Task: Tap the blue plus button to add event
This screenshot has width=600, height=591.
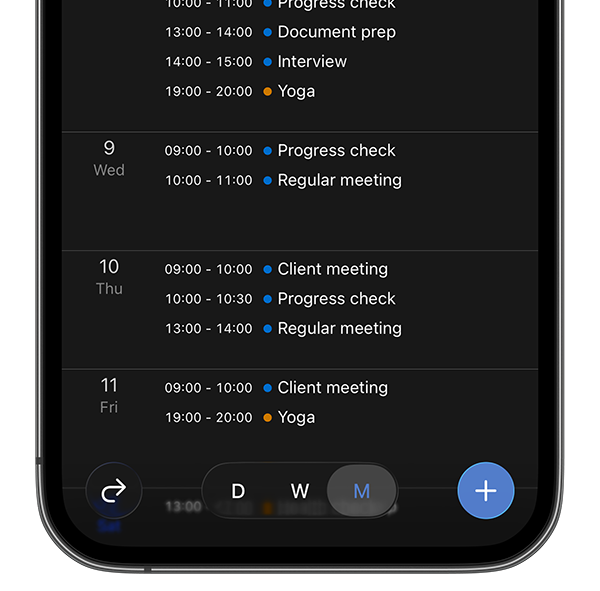Action: (485, 491)
